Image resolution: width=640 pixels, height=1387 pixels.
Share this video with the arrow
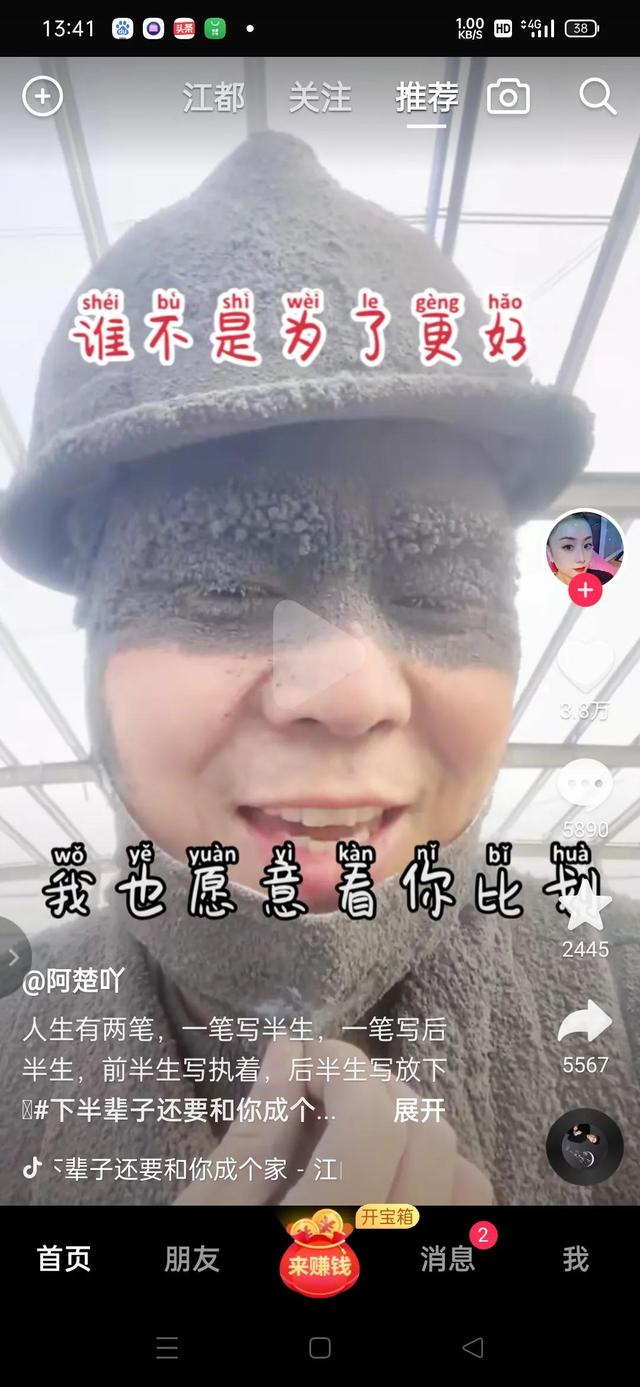click(x=585, y=1022)
